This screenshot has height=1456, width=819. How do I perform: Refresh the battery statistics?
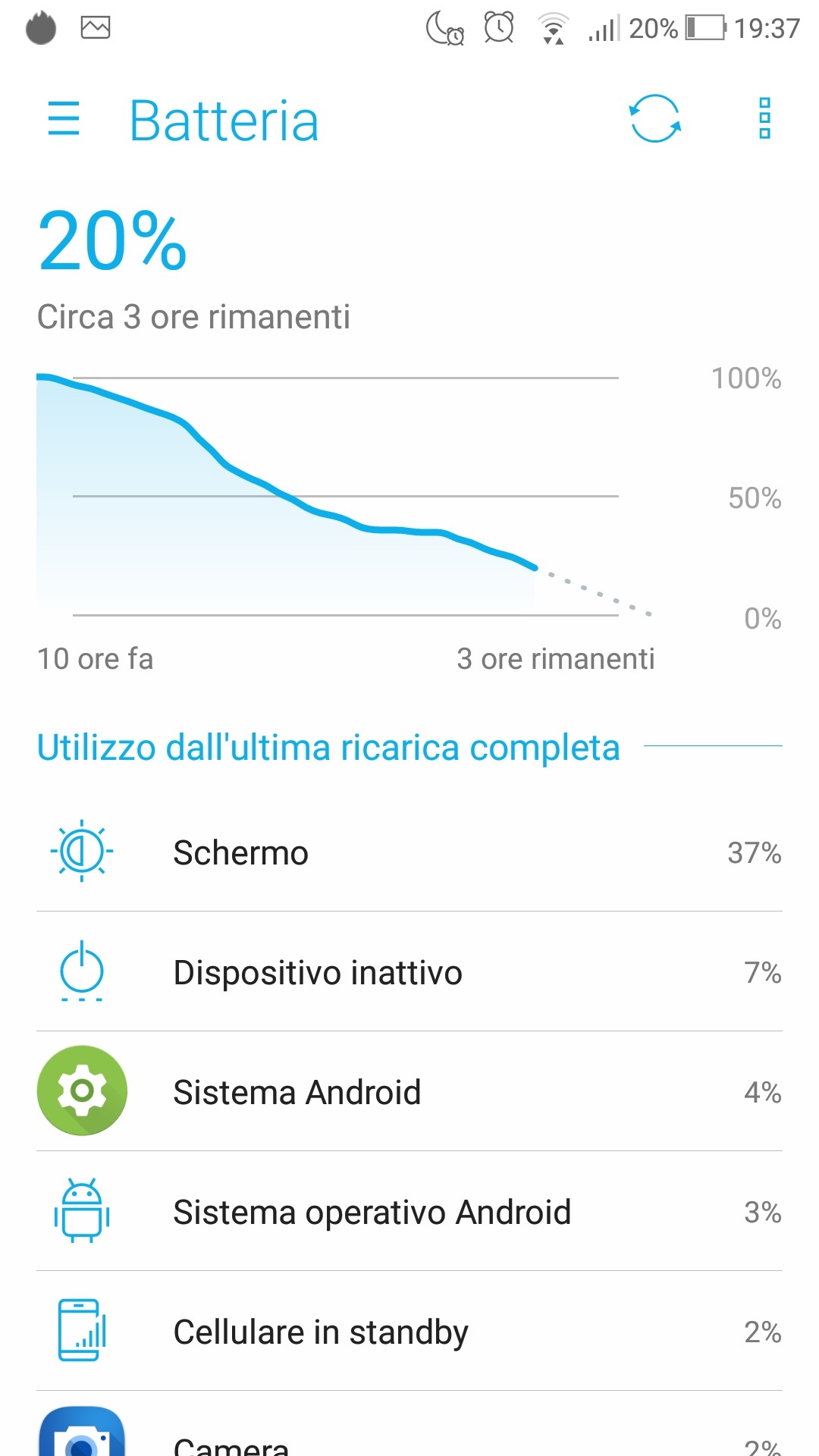point(654,119)
